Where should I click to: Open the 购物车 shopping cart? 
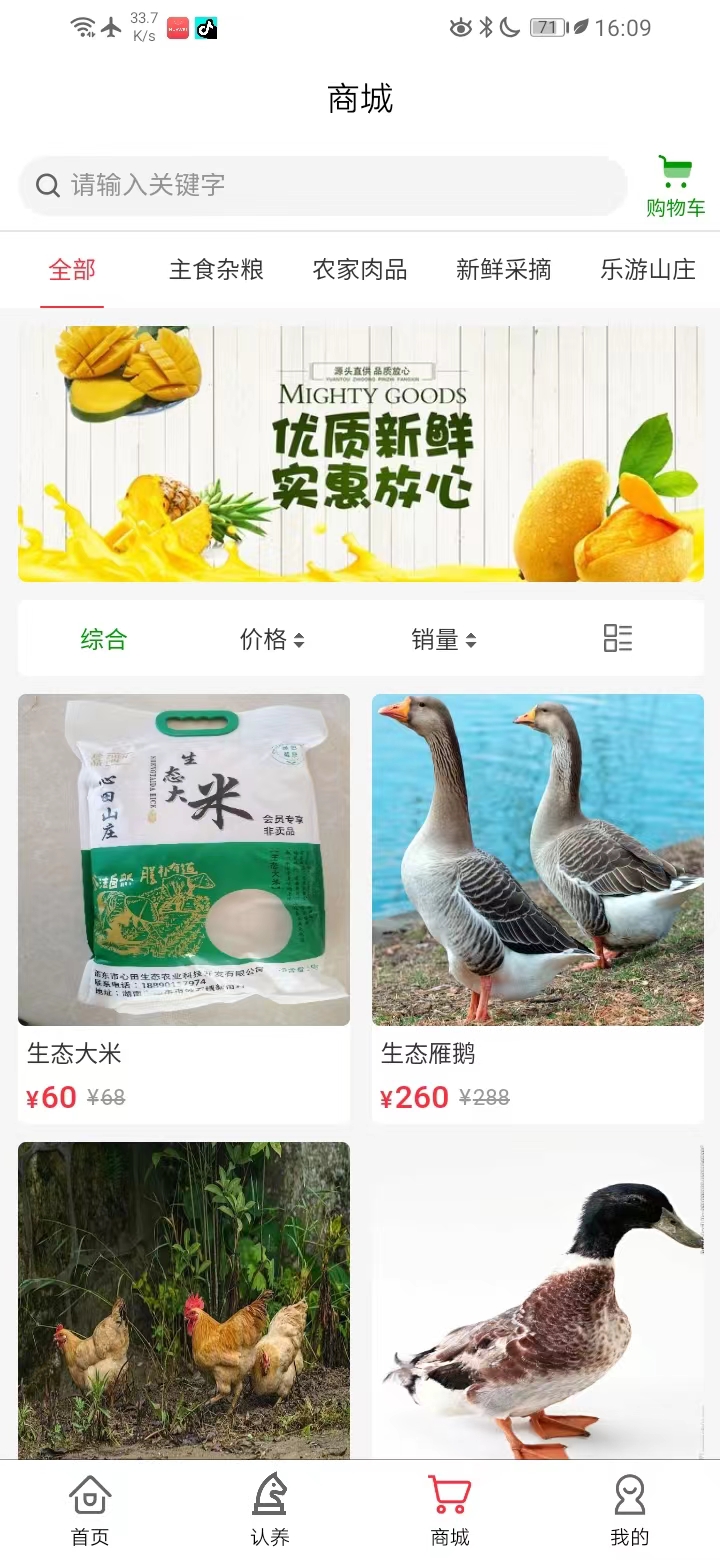click(675, 186)
